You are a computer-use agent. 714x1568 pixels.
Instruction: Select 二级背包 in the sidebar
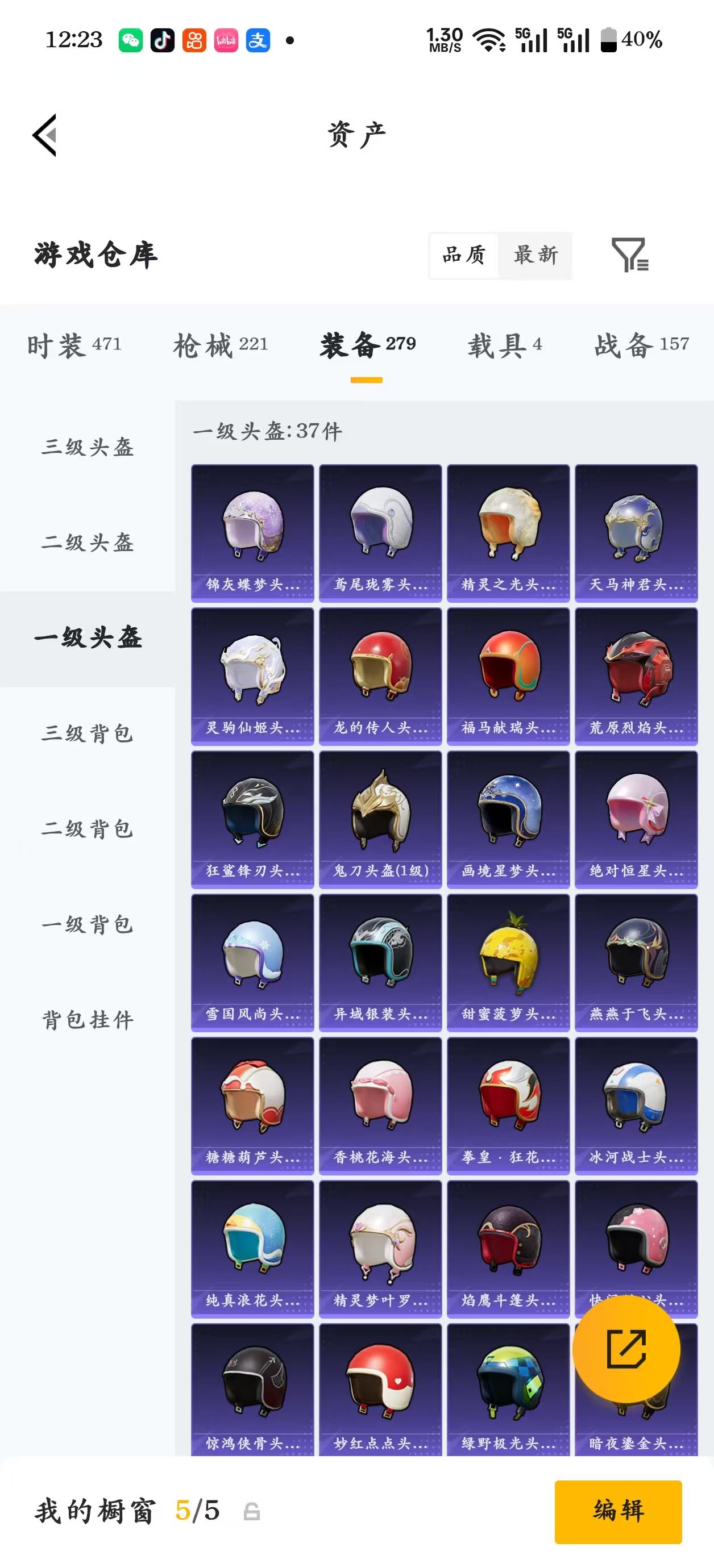(87, 829)
